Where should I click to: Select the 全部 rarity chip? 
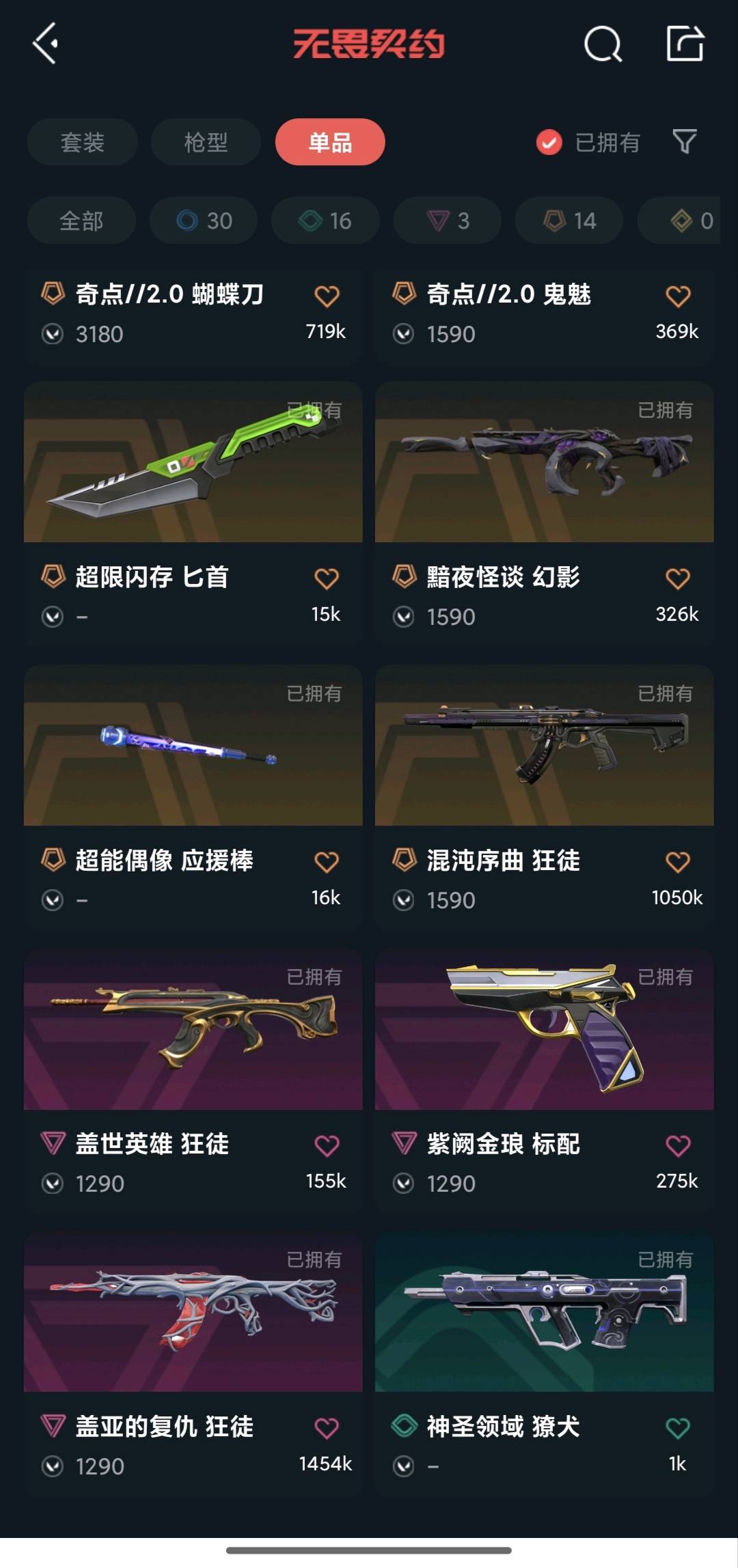coord(81,221)
